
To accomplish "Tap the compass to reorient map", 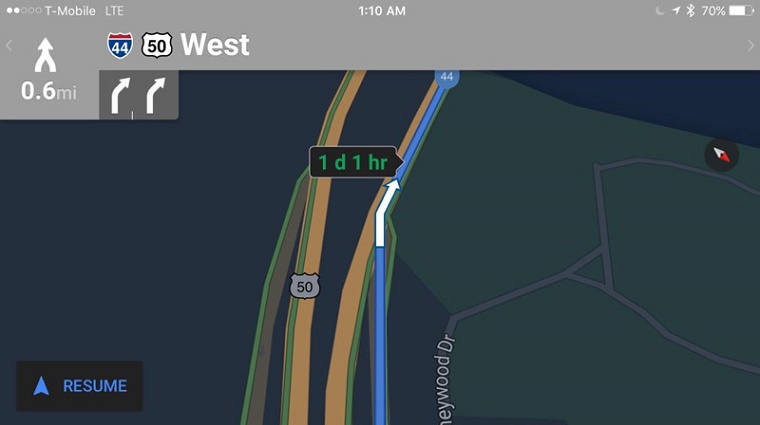I will pos(720,155).
